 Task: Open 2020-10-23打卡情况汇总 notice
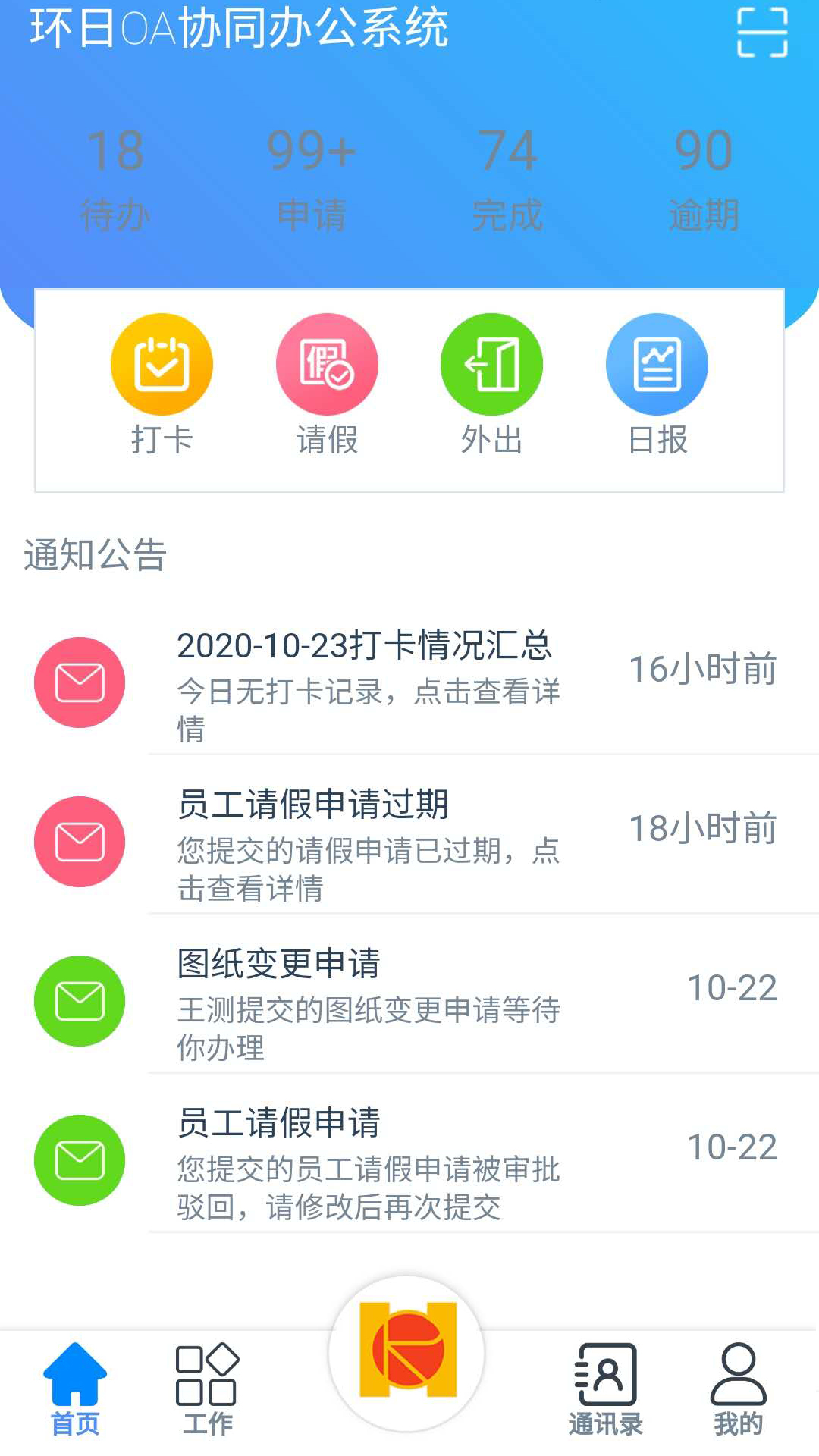425,682
